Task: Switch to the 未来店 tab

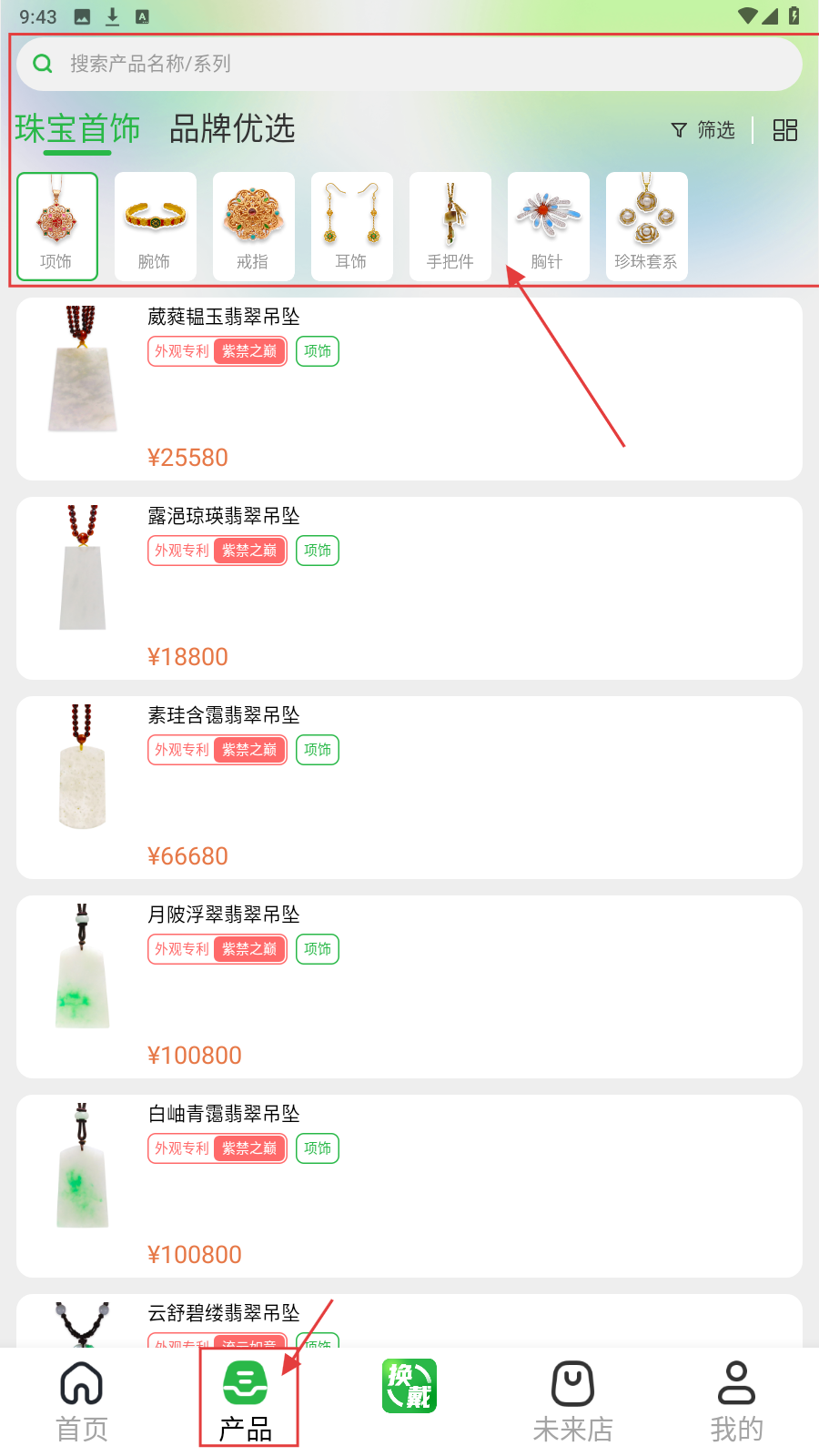Action: pos(573,1401)
